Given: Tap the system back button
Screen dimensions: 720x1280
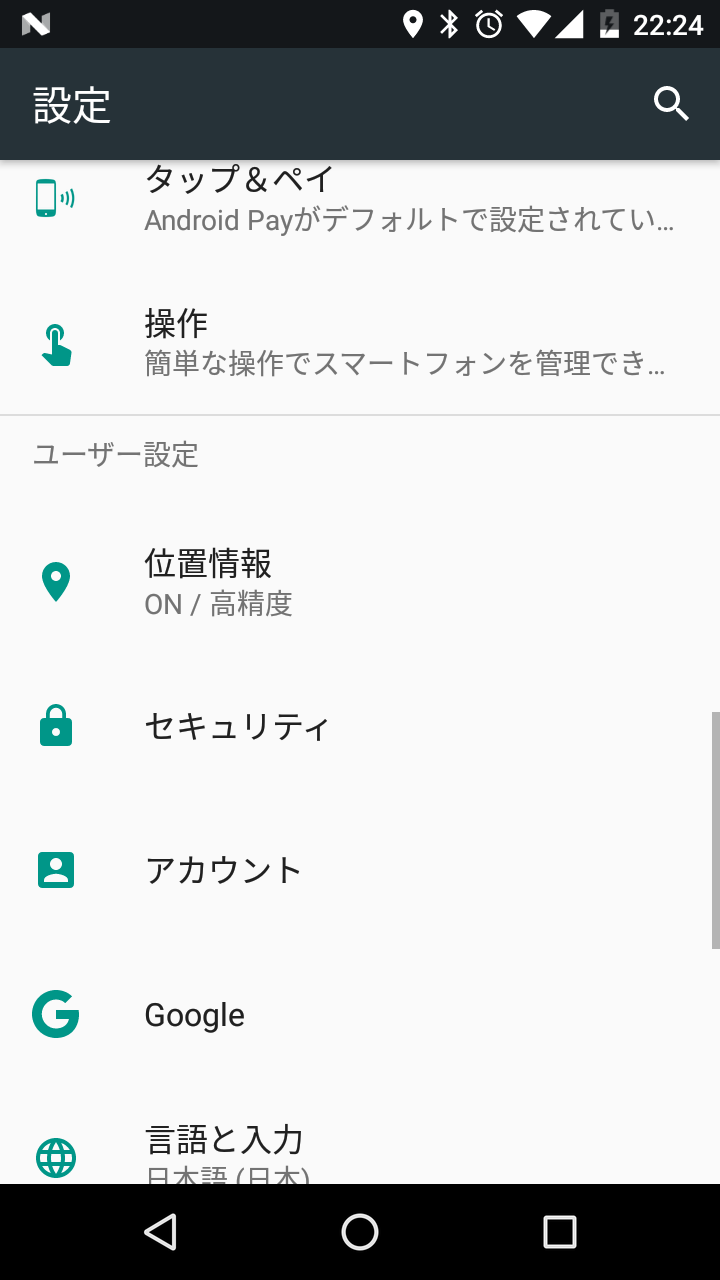Looking at the screenshot, I should coord(160,1232).
